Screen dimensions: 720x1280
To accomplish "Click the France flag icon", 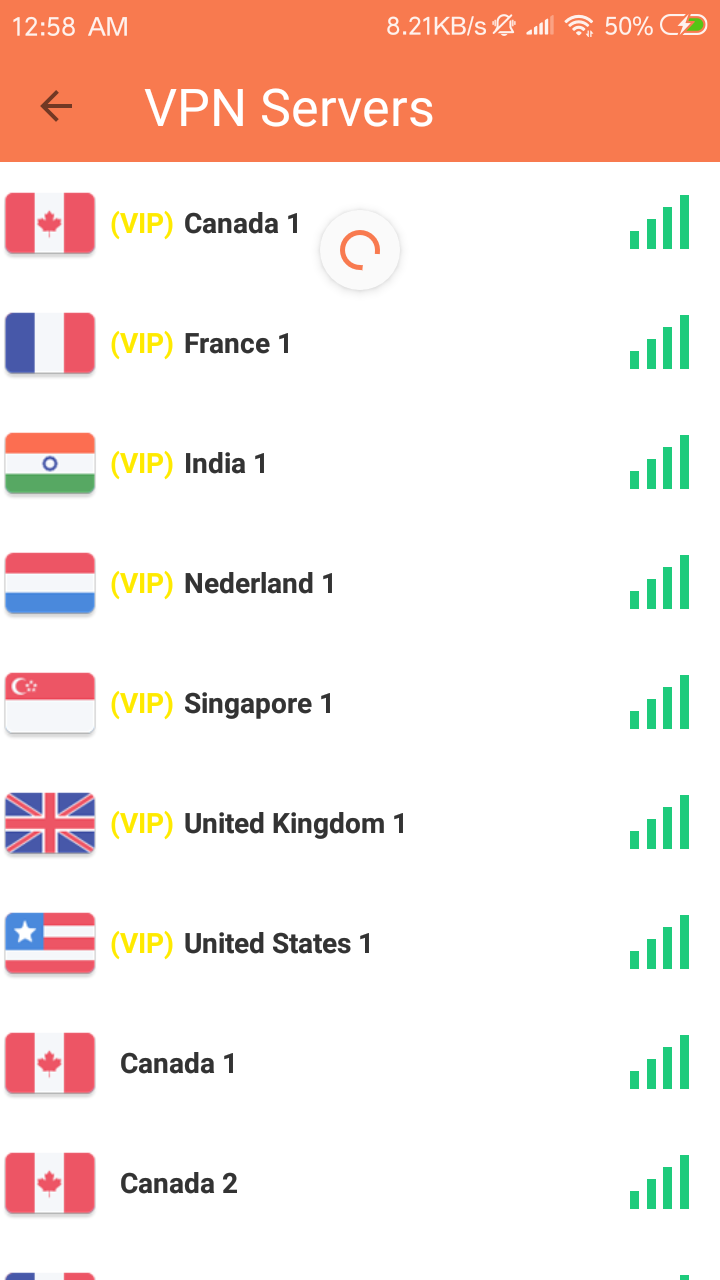I will [x=50, y=343].
